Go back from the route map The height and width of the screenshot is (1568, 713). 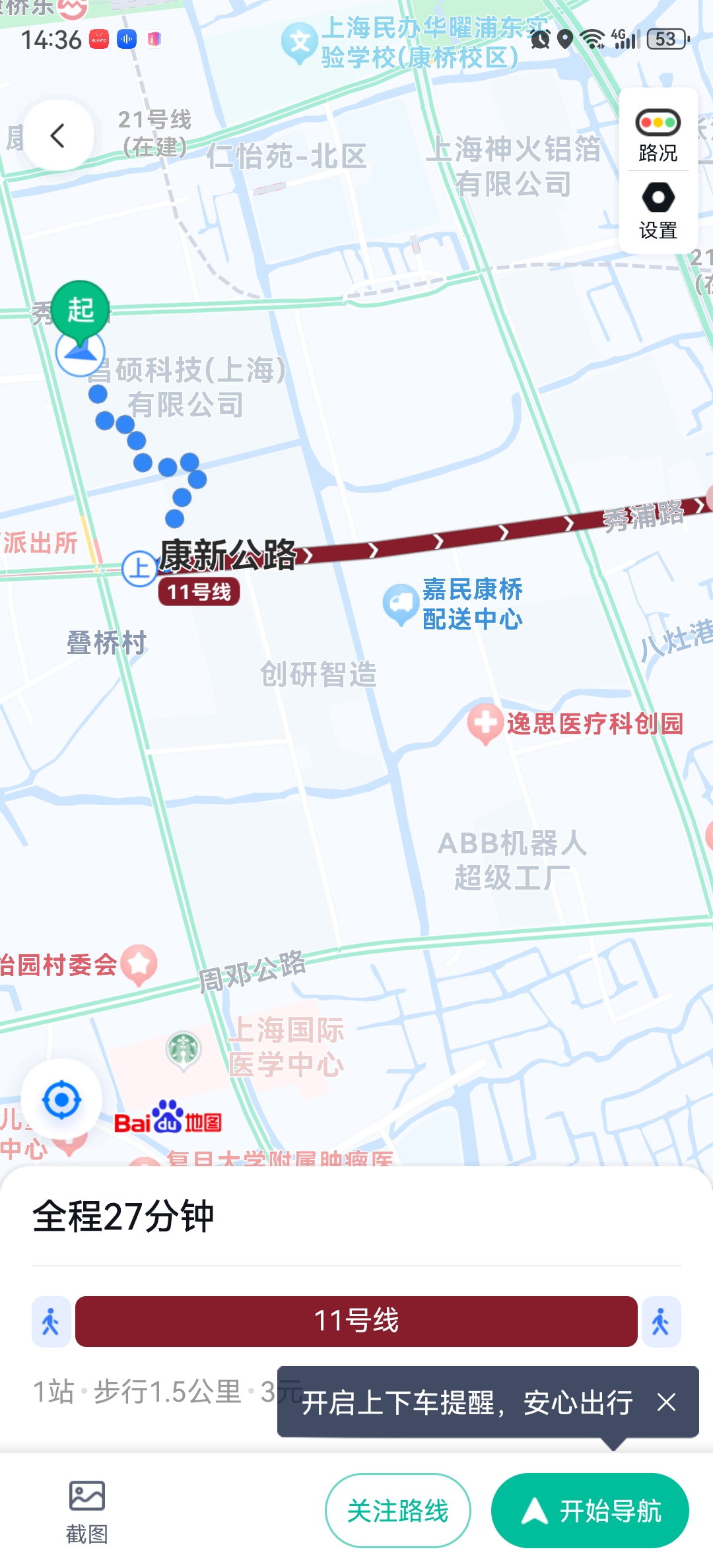[x=58, y=136]
